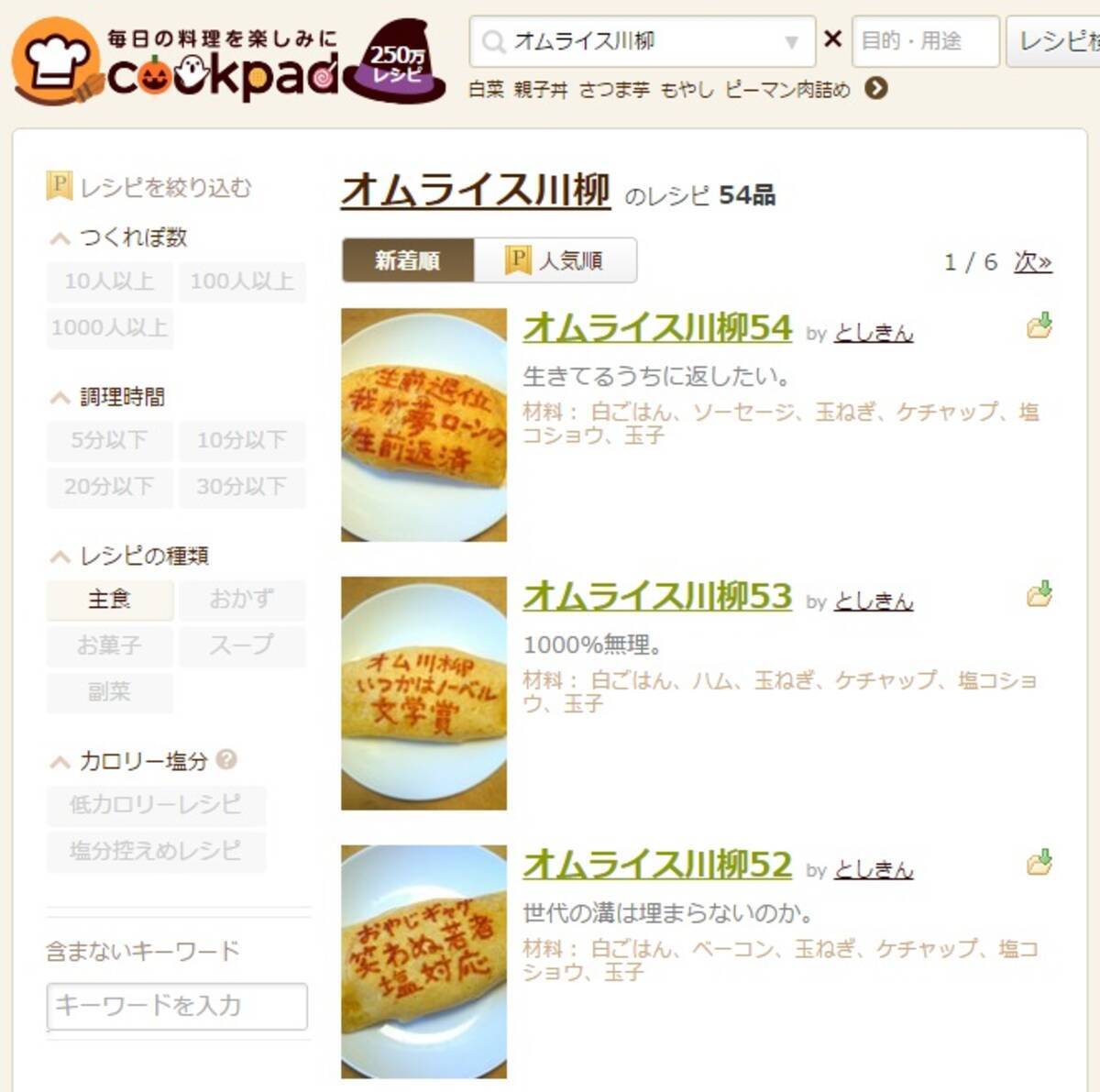The width and height of the screenshot is (1100, 1092).
Task: Apply the 低カロリーレシピ filter
Action: 156,805
